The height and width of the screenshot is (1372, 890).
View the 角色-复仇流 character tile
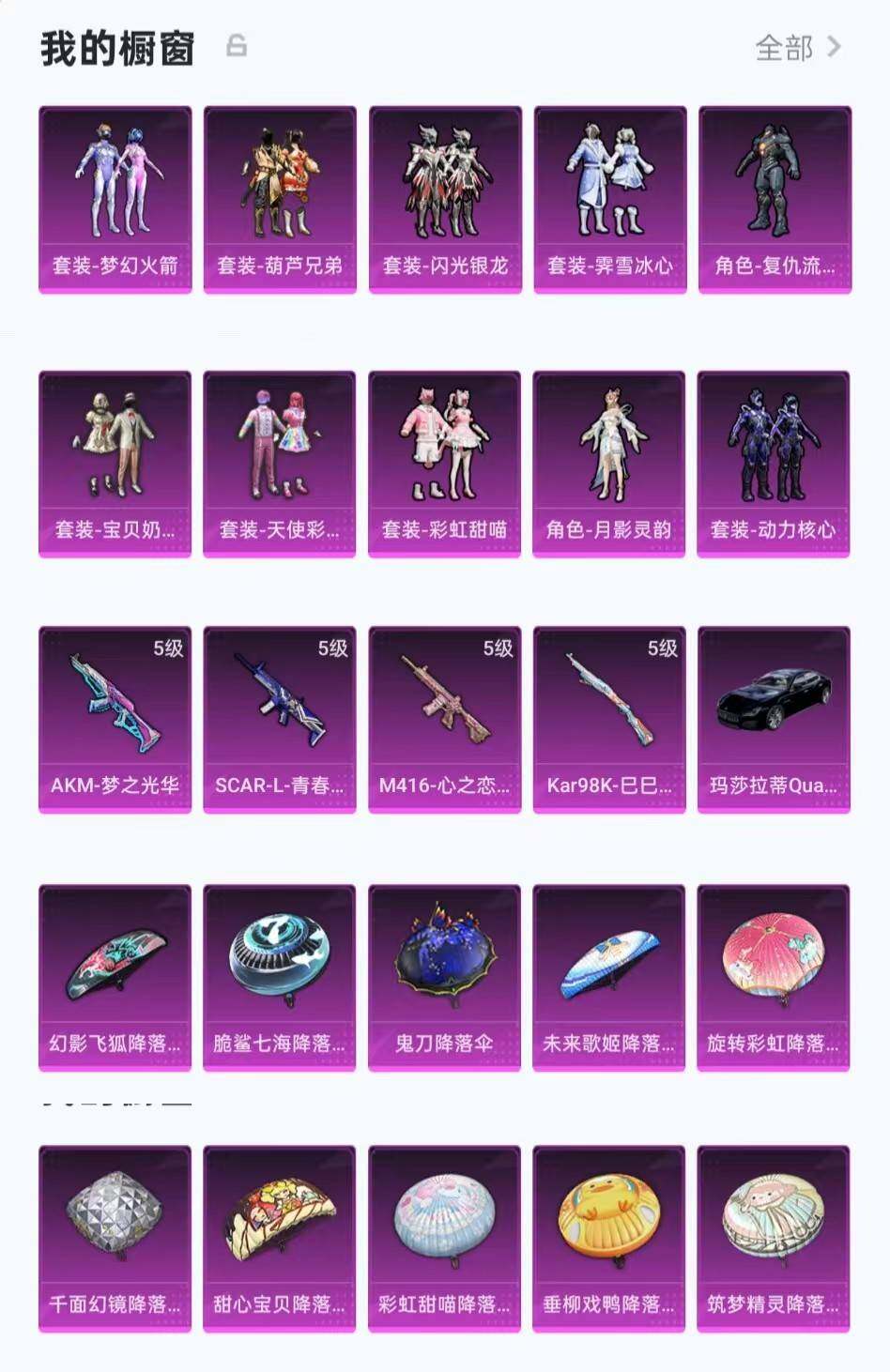(x=775, y=199)
